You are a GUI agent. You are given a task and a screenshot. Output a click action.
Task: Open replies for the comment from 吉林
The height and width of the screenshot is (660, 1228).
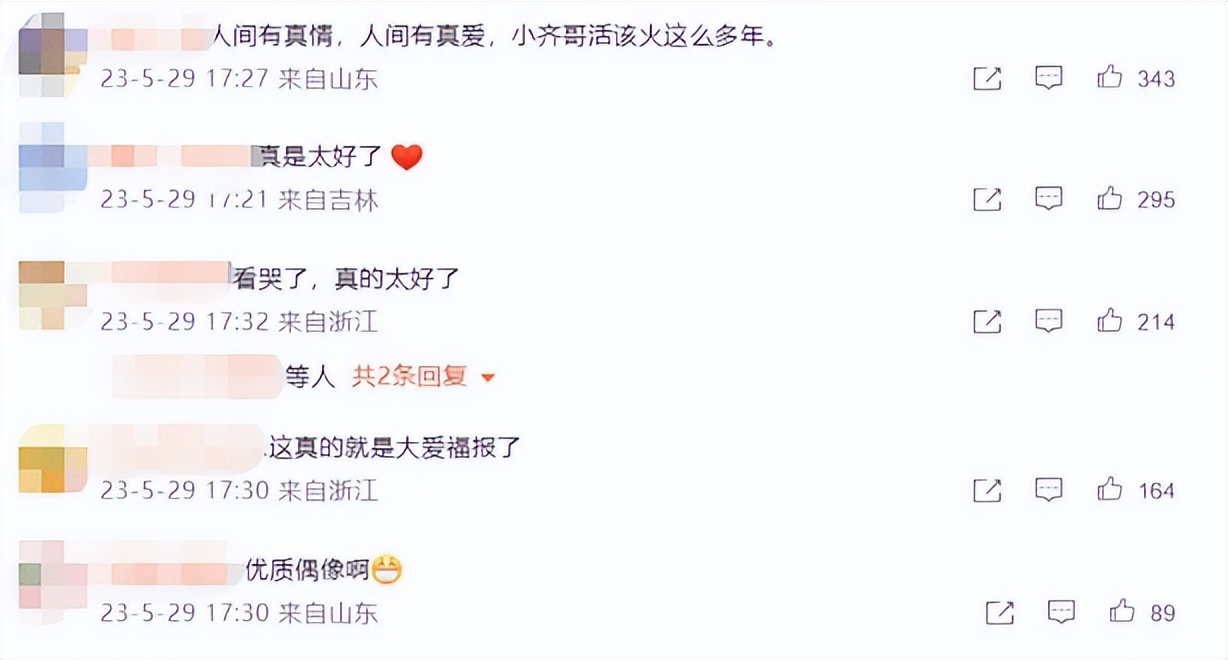pos(1048,199)
